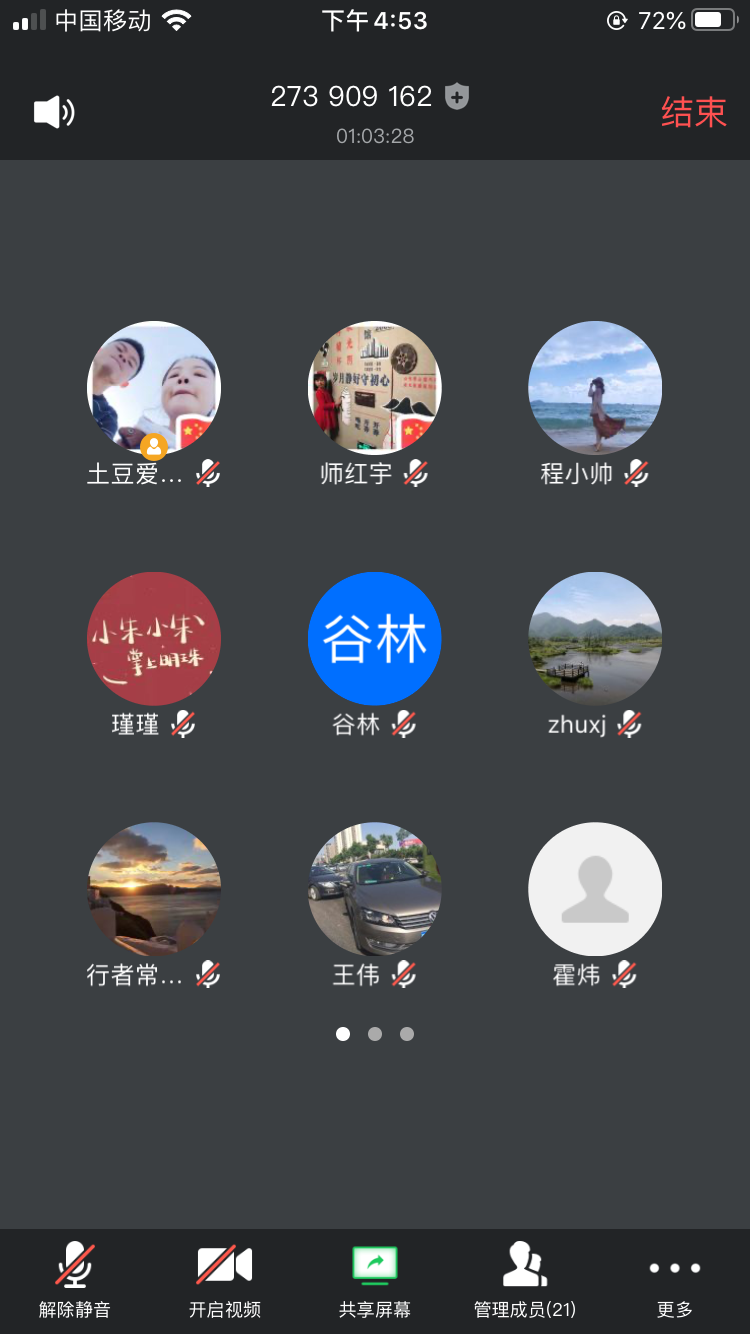Tap 结束 to end the meeting
Image resolution: width=750 pixels, height=1334 pixels.
click(693, 112)
